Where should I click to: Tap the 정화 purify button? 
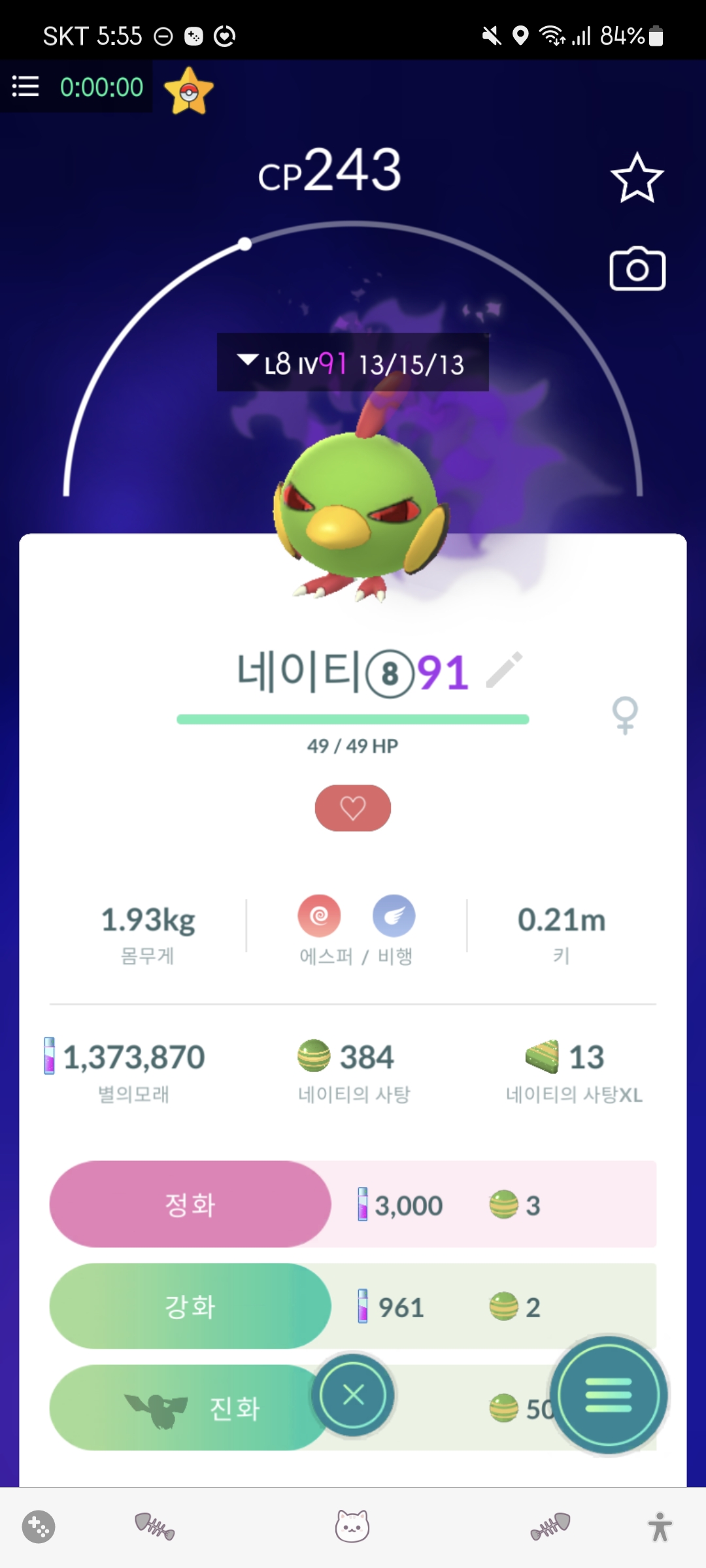190,1204
